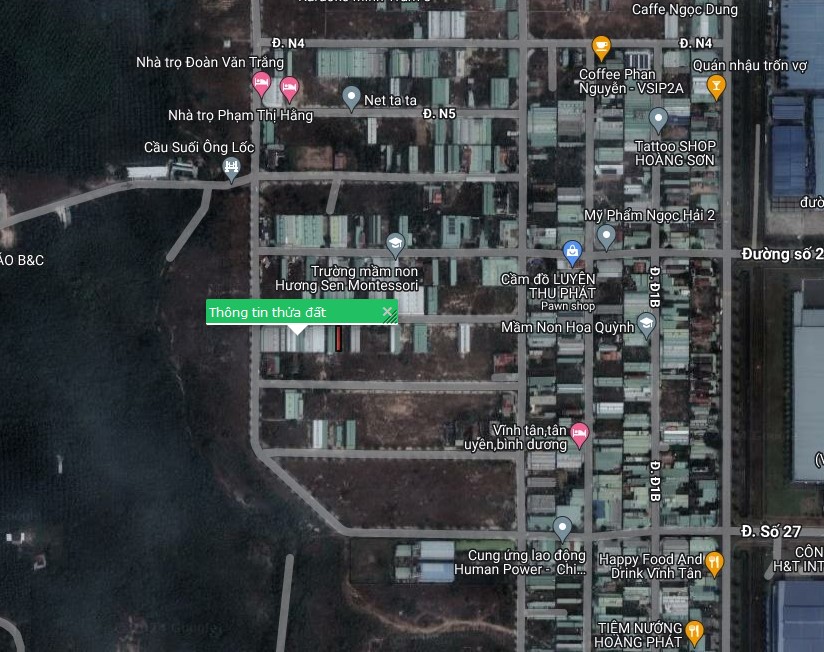The height and width of the screenshot is (652, 824).
Task: Open the Happy Food And Drink Vĩnh Tân pin
Action: [714, 563]
